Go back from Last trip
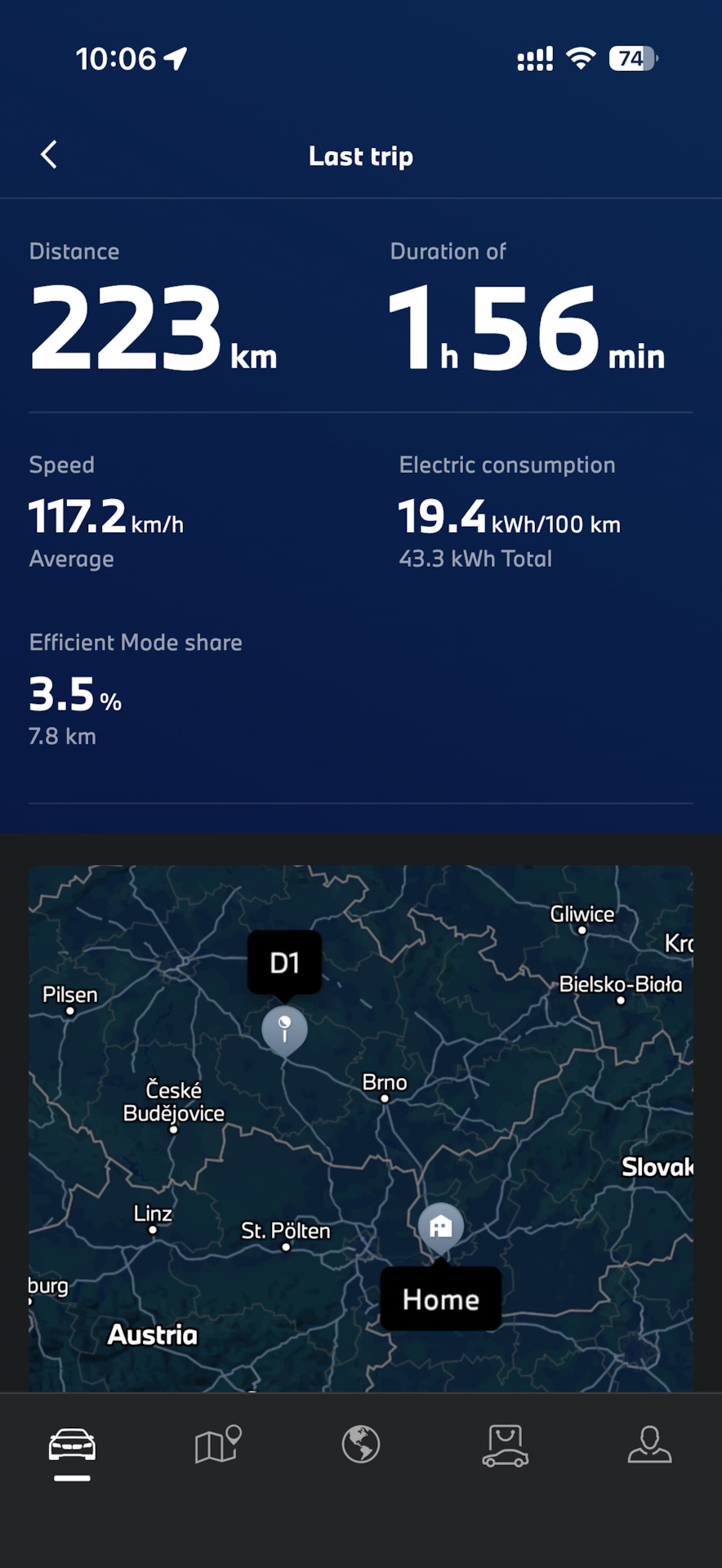The width and height of the screenshot is (722, 1568). pos(49,154)
